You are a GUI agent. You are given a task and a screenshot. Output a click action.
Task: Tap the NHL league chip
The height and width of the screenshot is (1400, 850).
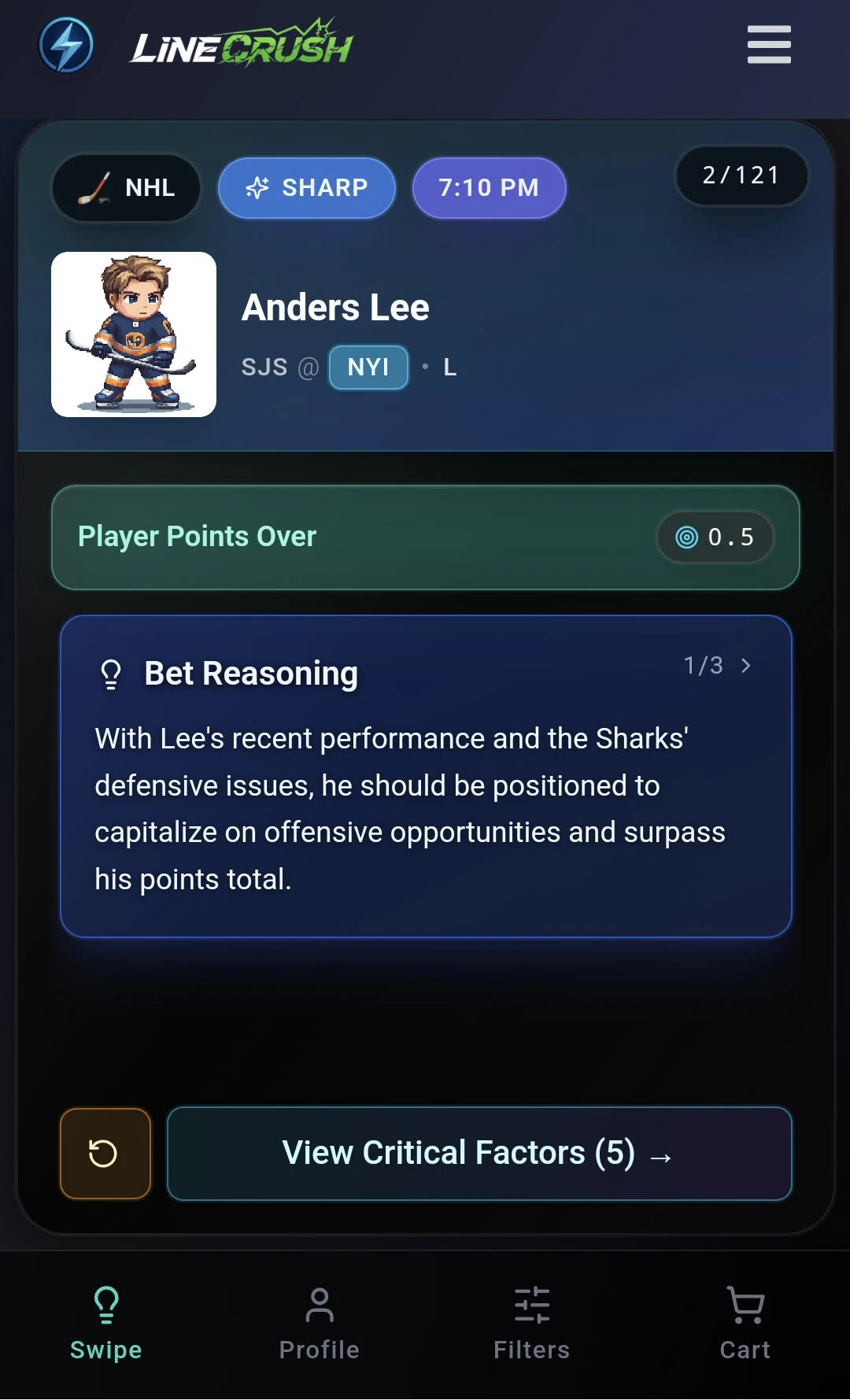tap(127, 188)
